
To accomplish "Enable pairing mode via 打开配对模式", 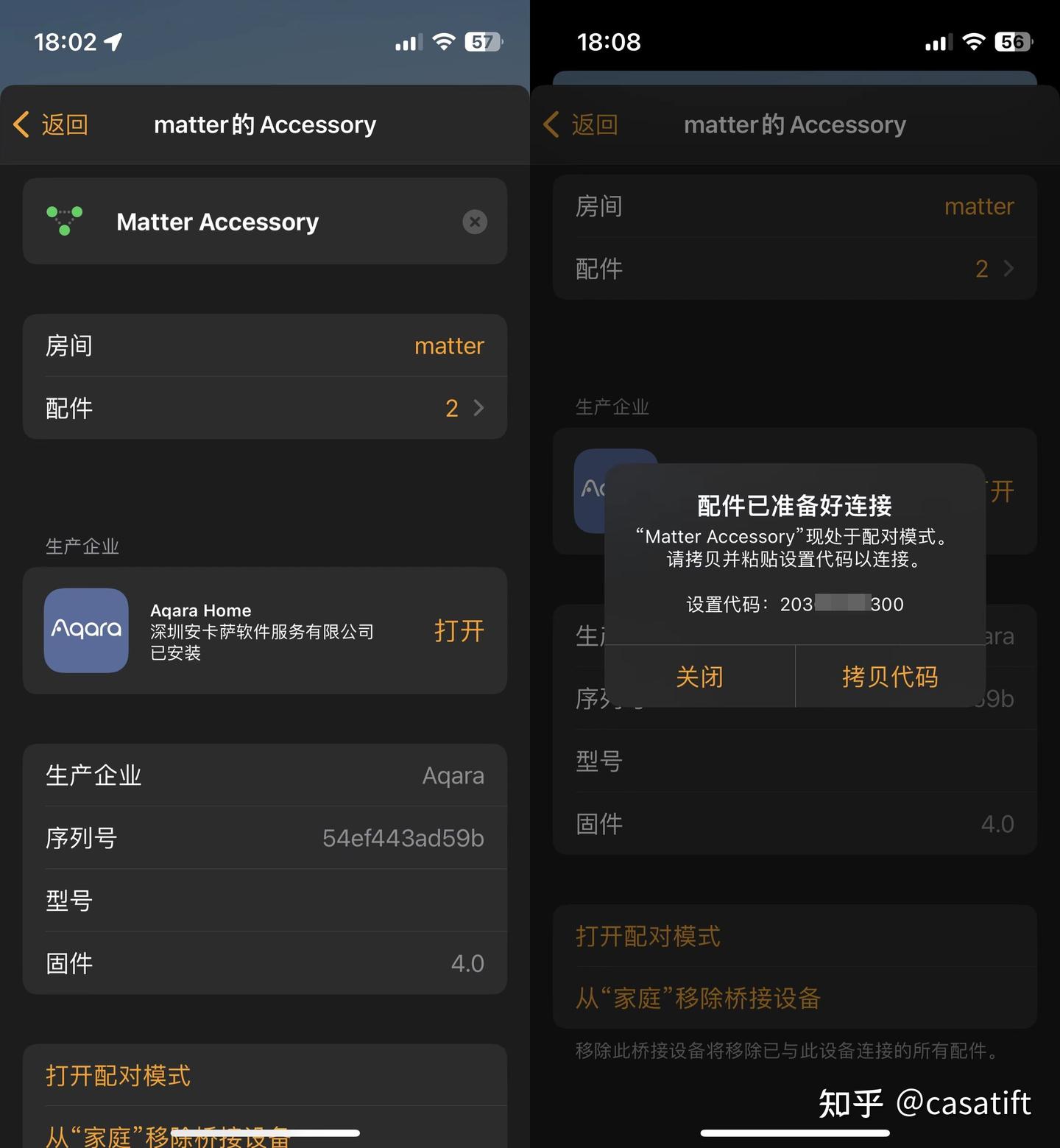I will click(x=118, y=1074).
